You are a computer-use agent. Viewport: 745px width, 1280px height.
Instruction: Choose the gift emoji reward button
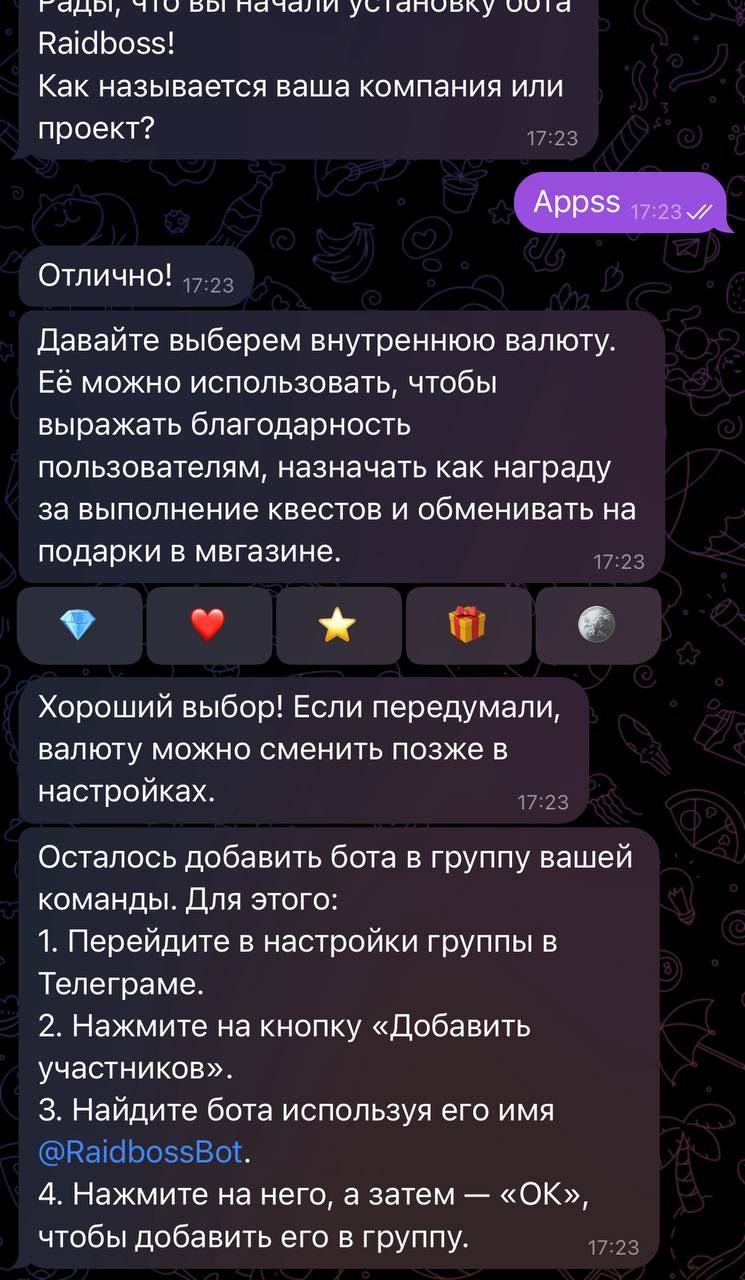point(468,625)
